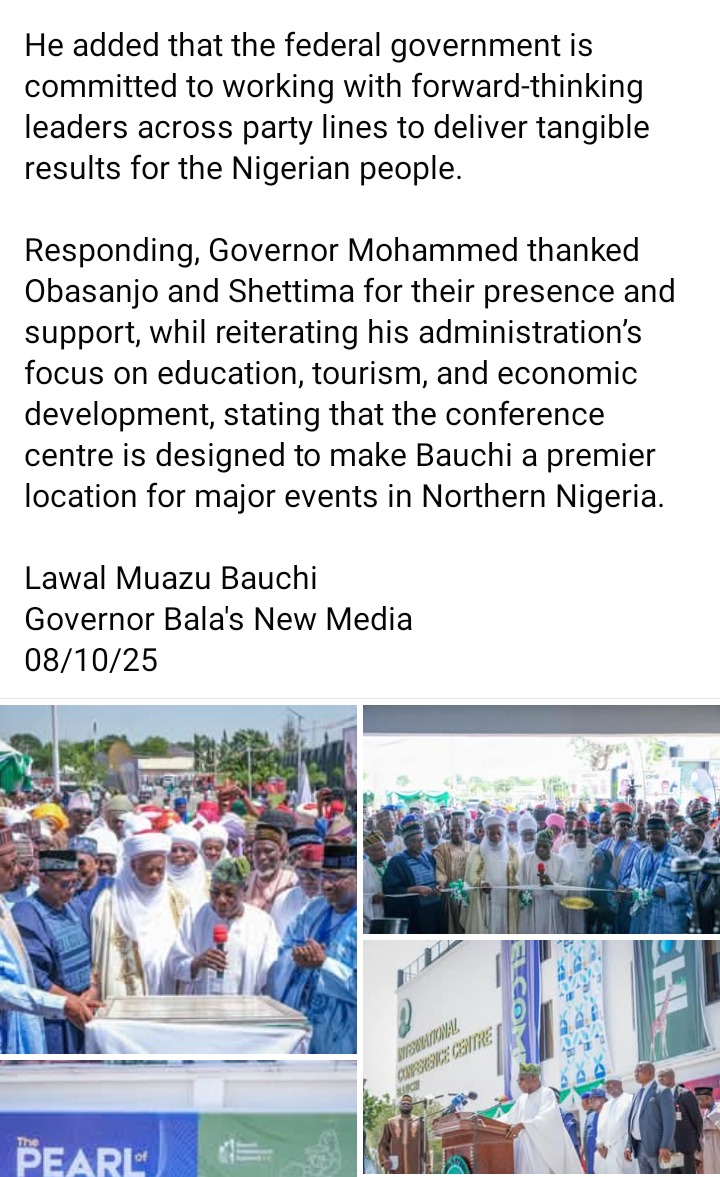Open the photo showing the Pearl banner

[178, 1119]
